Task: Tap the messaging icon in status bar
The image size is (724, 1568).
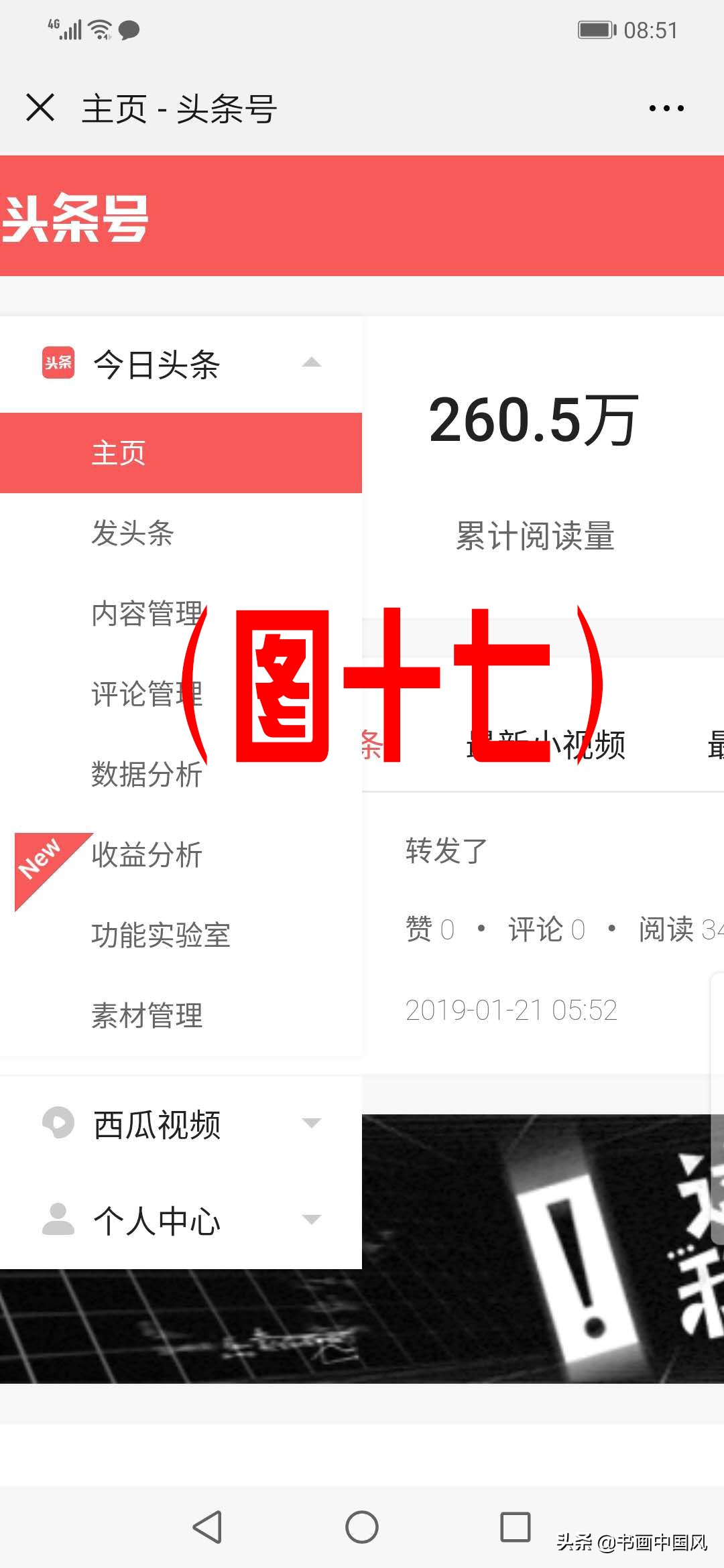Action: 129,29
